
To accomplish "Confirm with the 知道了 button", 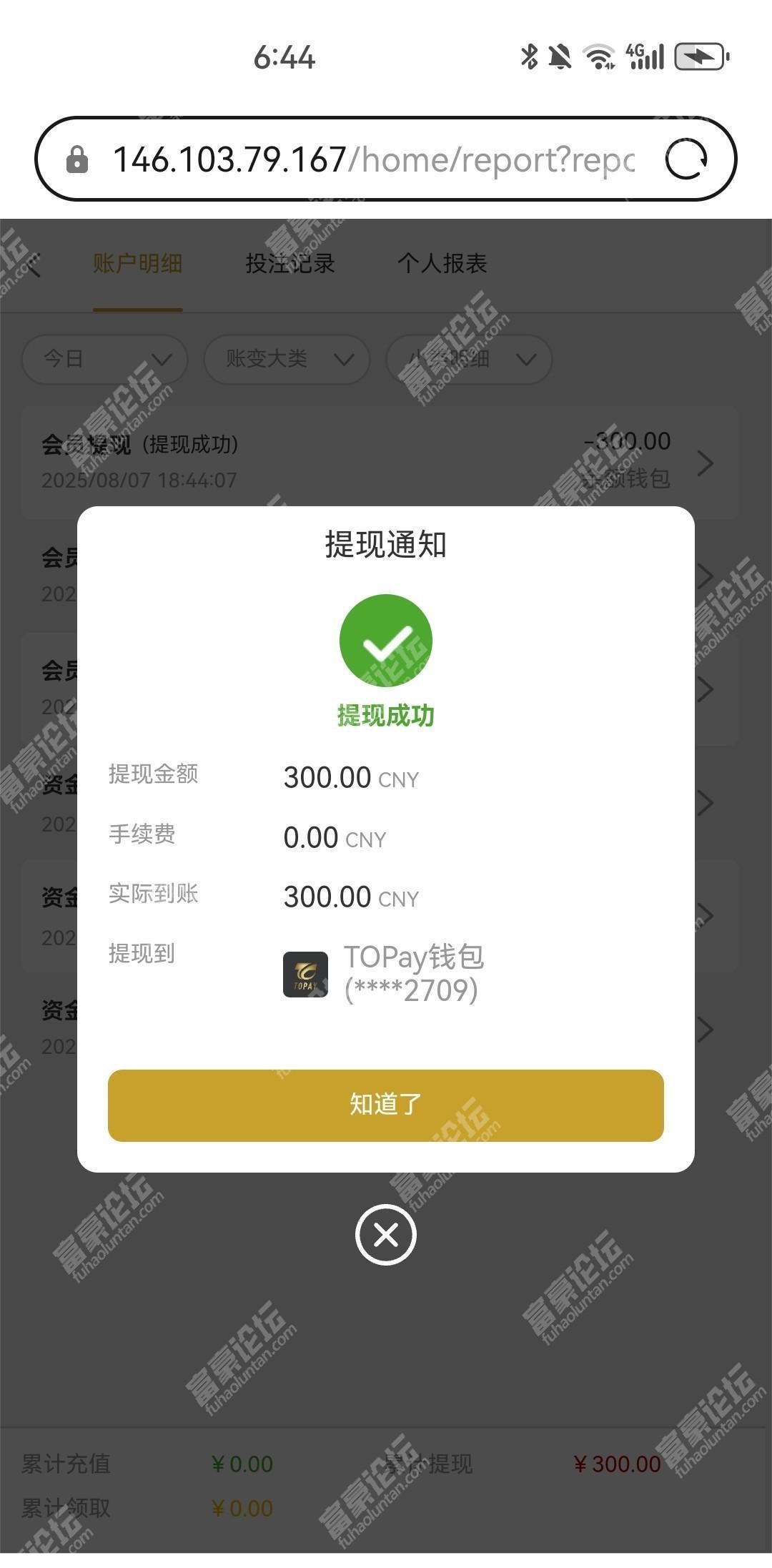I will coord(385,1105).
